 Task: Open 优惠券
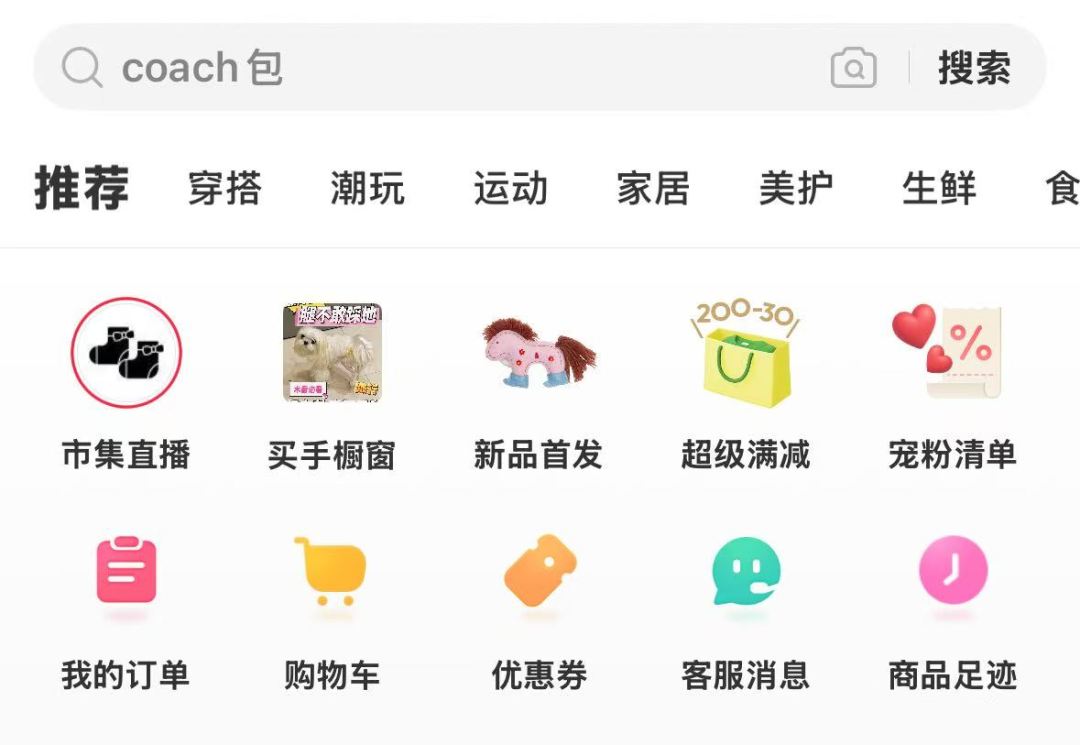539,605
